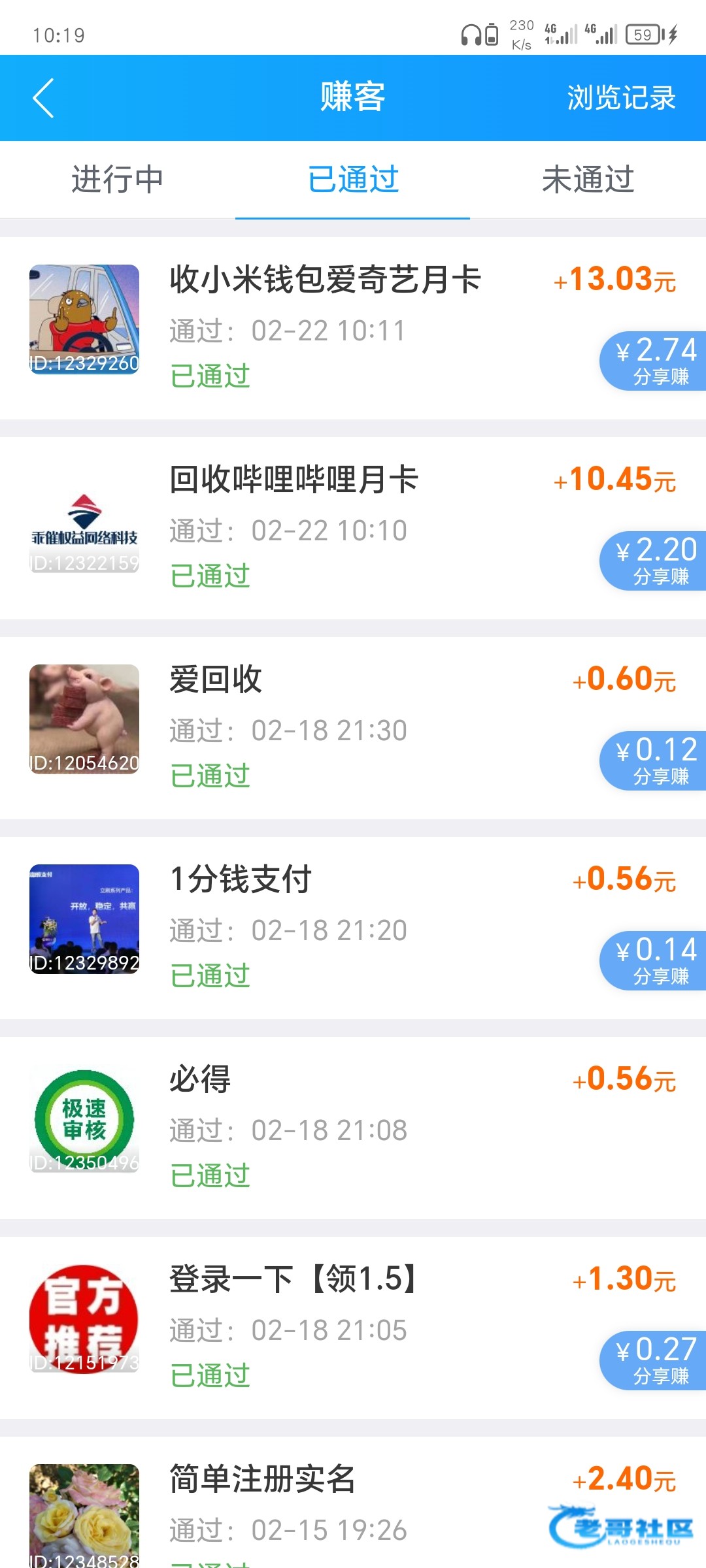Tap 分享赚 ¥0.12 share button
The height and width of the screenshot is (1568, 706).
(x=654, y=760)
